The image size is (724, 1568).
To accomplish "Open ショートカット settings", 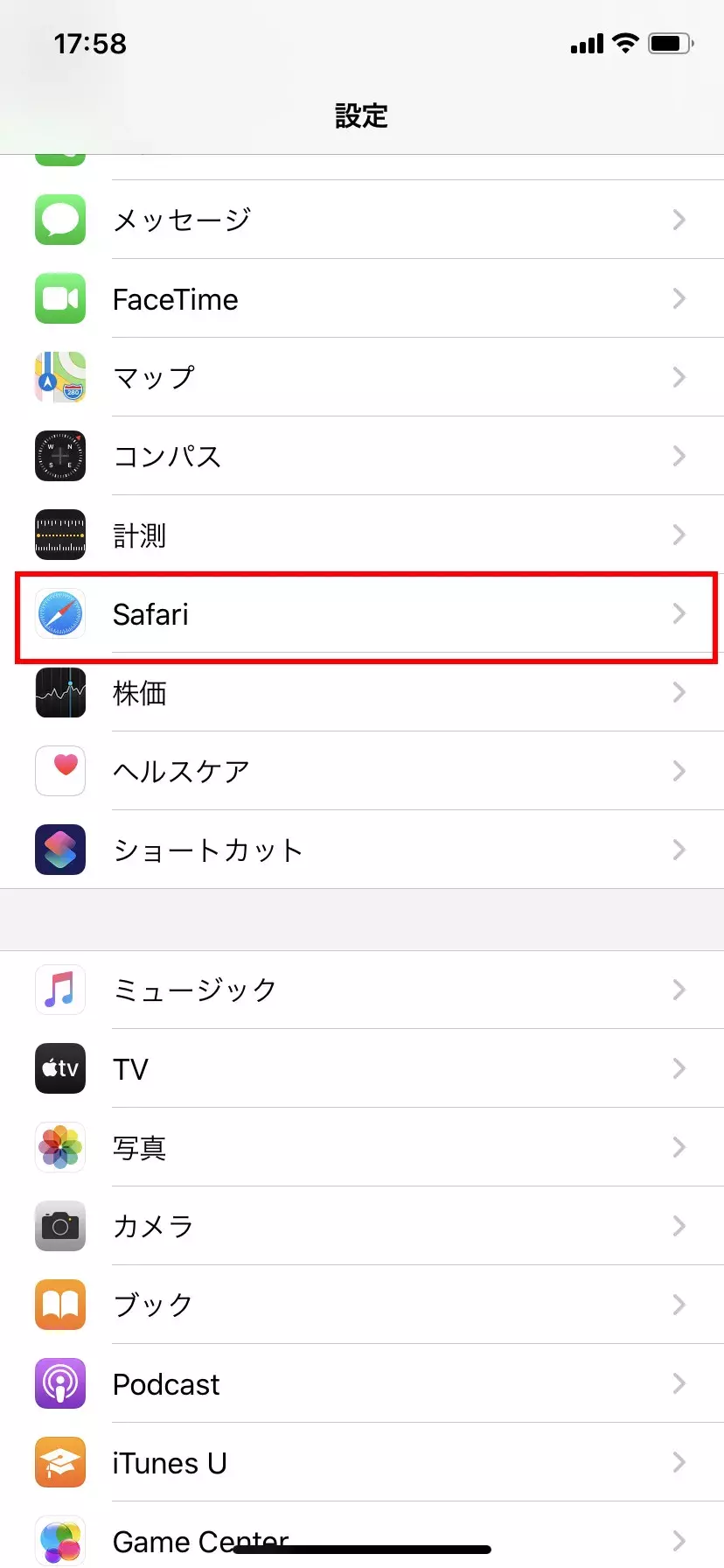I will 361,850.
